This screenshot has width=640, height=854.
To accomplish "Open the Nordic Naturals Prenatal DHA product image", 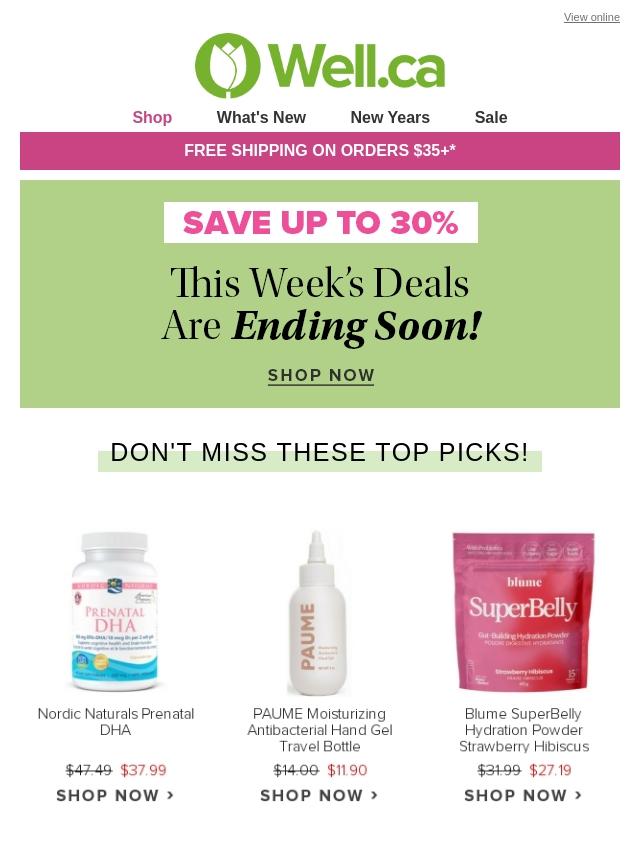I will (x=116, y=611).
